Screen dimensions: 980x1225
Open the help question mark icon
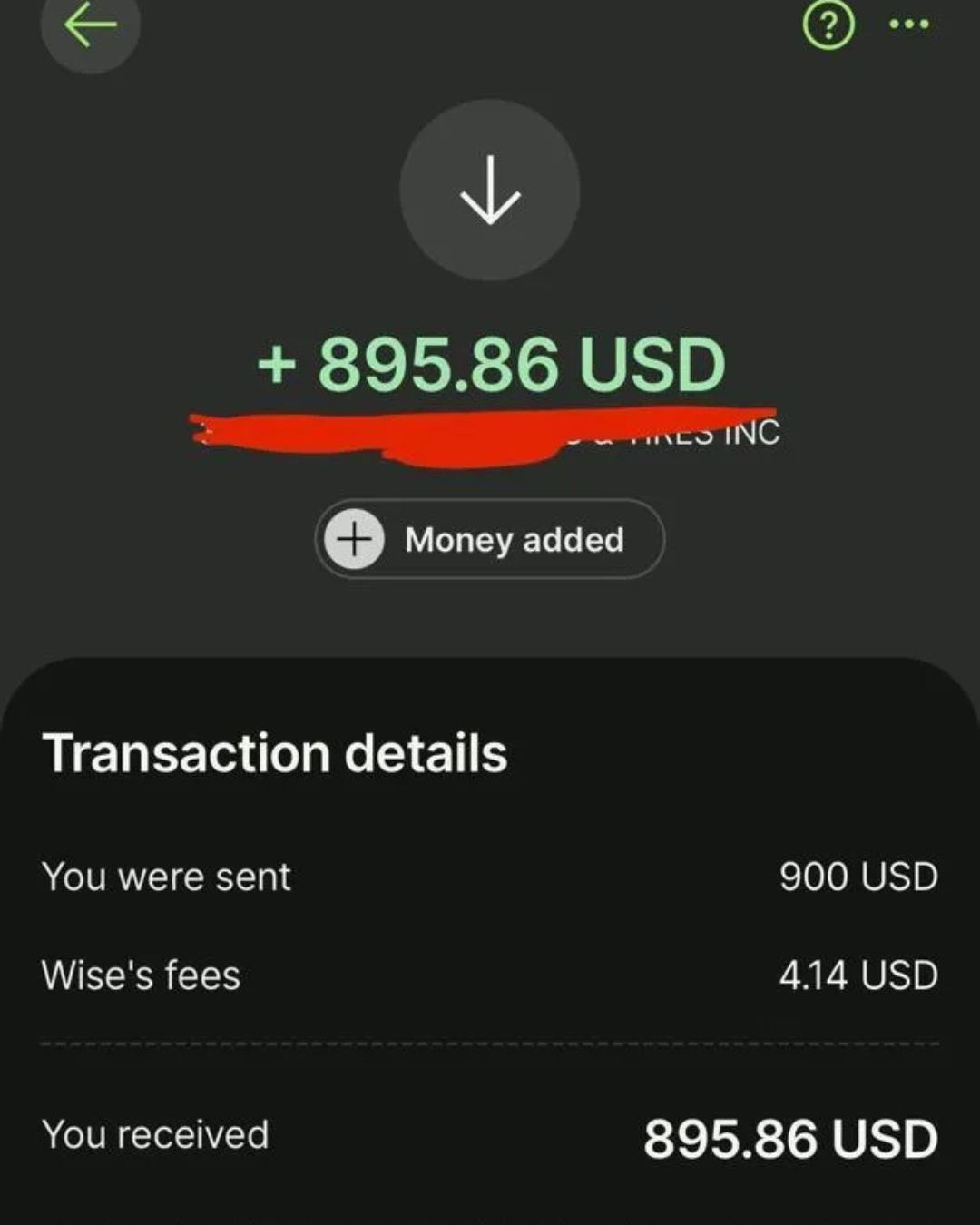828,25
